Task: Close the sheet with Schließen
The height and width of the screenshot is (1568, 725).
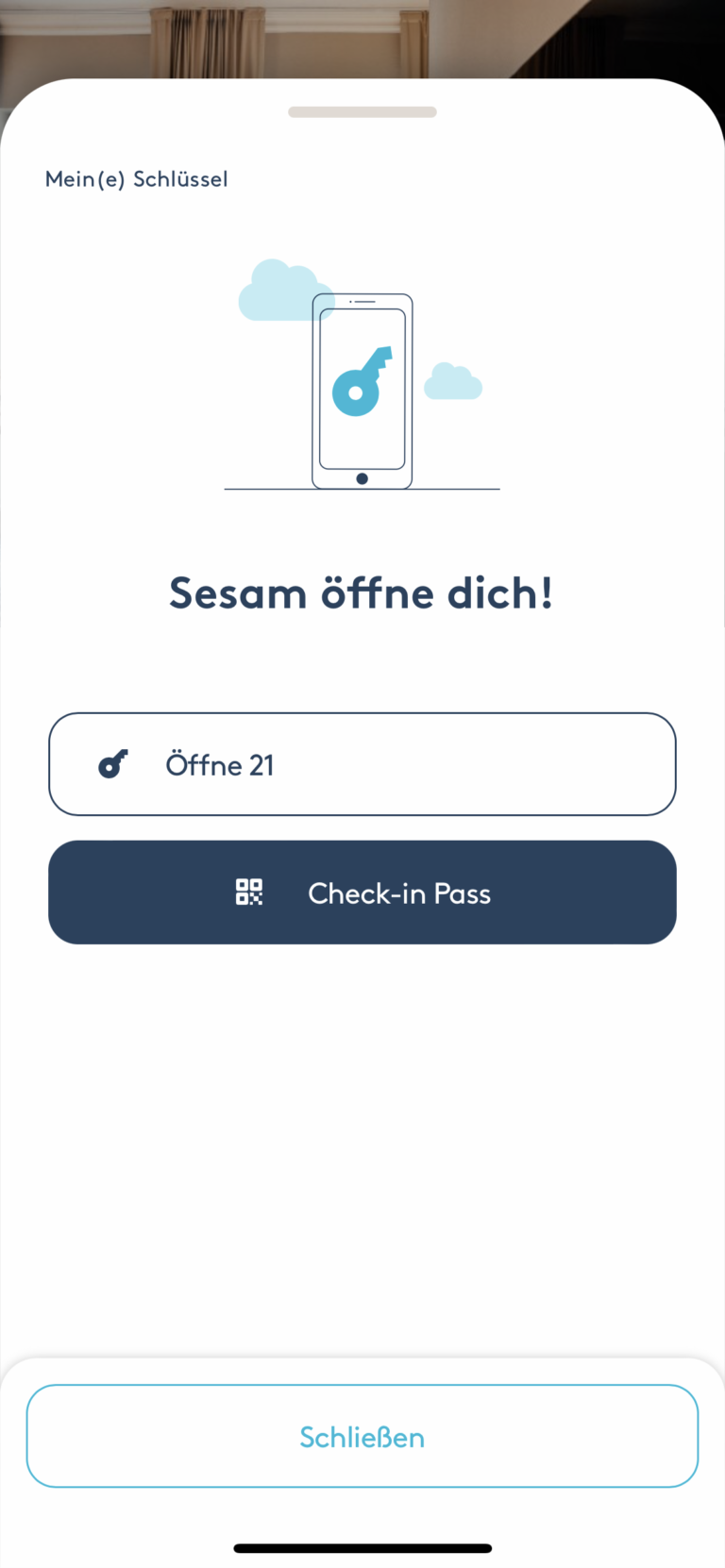Action: [362, 1436]
